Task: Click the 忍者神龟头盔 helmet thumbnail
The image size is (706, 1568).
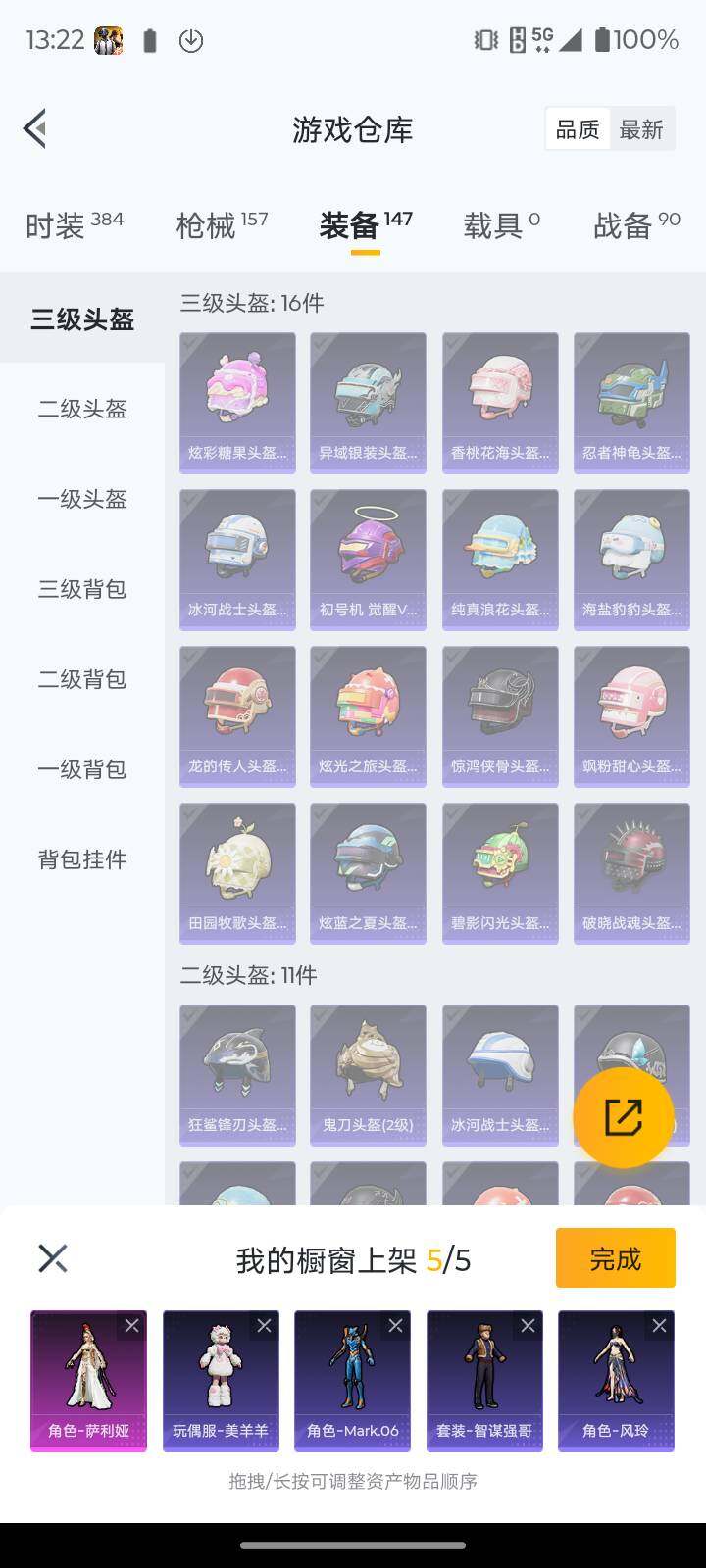Action: point(630,400)
